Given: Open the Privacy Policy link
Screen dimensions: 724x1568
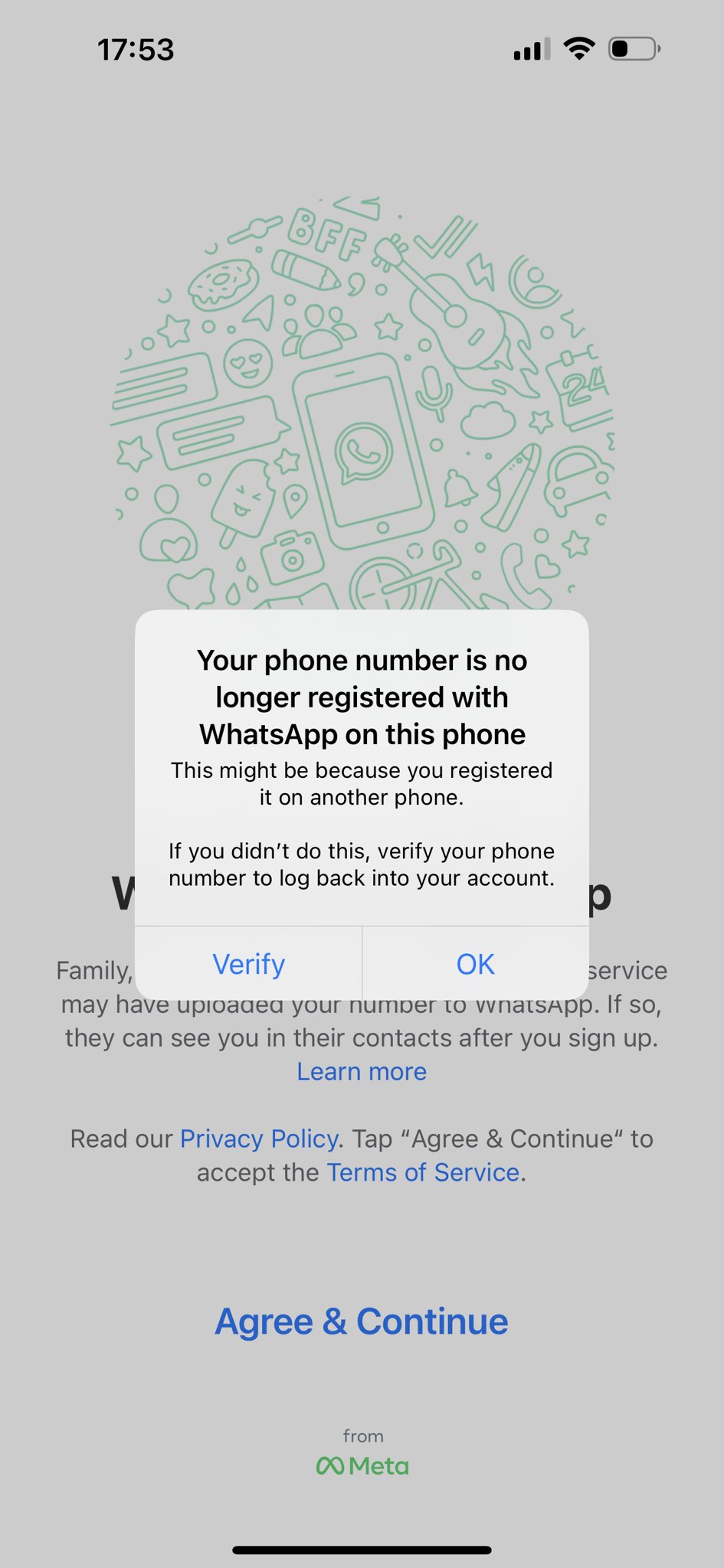Looking at the screenshot, I should (259, 1138).
